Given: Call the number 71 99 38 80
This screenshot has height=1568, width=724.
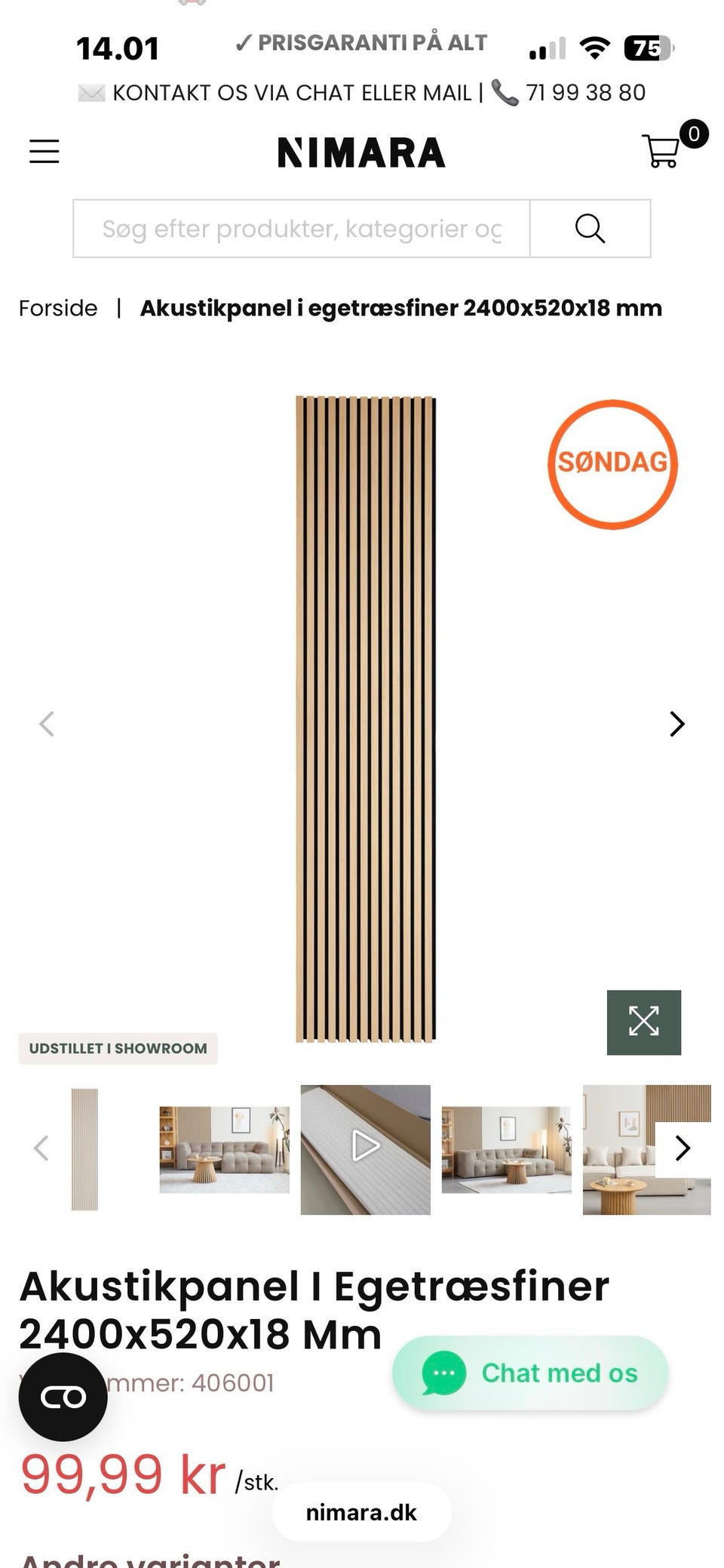Looking at the screenshot, I should click(x=585, y=92).
